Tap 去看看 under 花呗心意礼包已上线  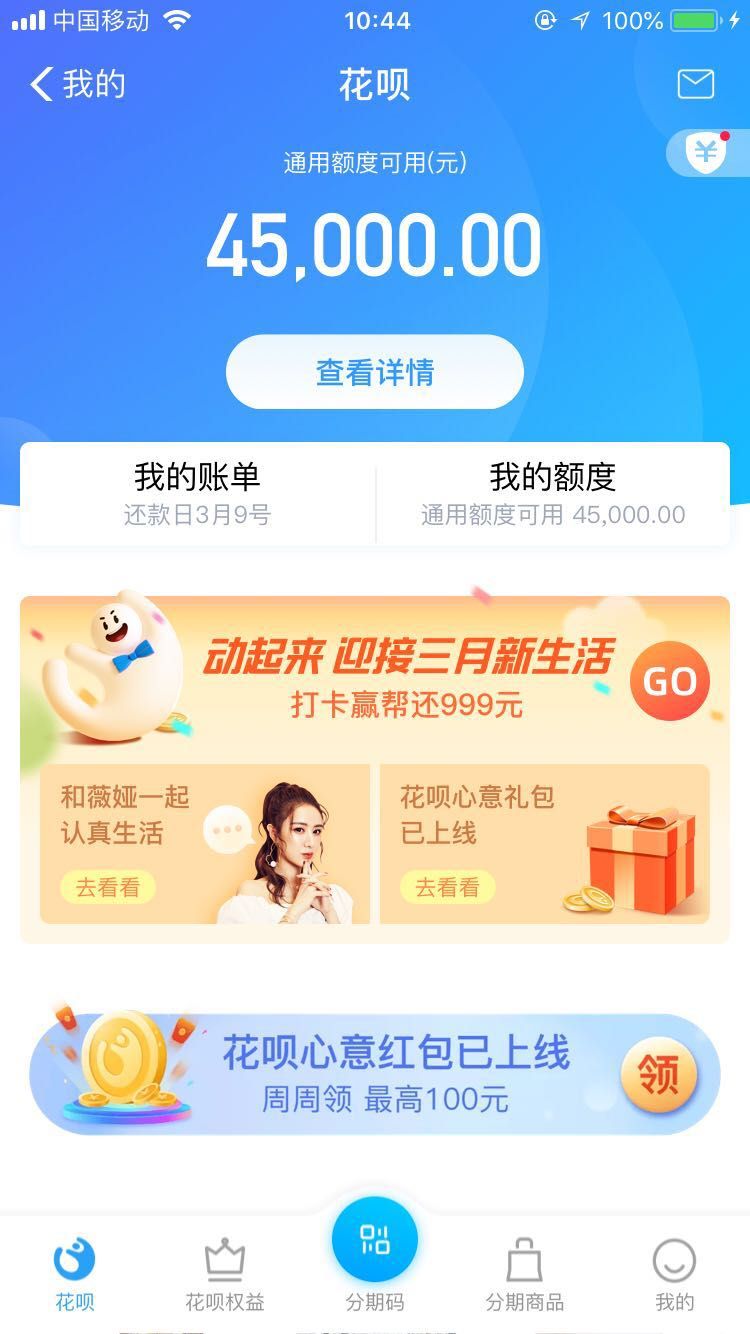[448, 887]
